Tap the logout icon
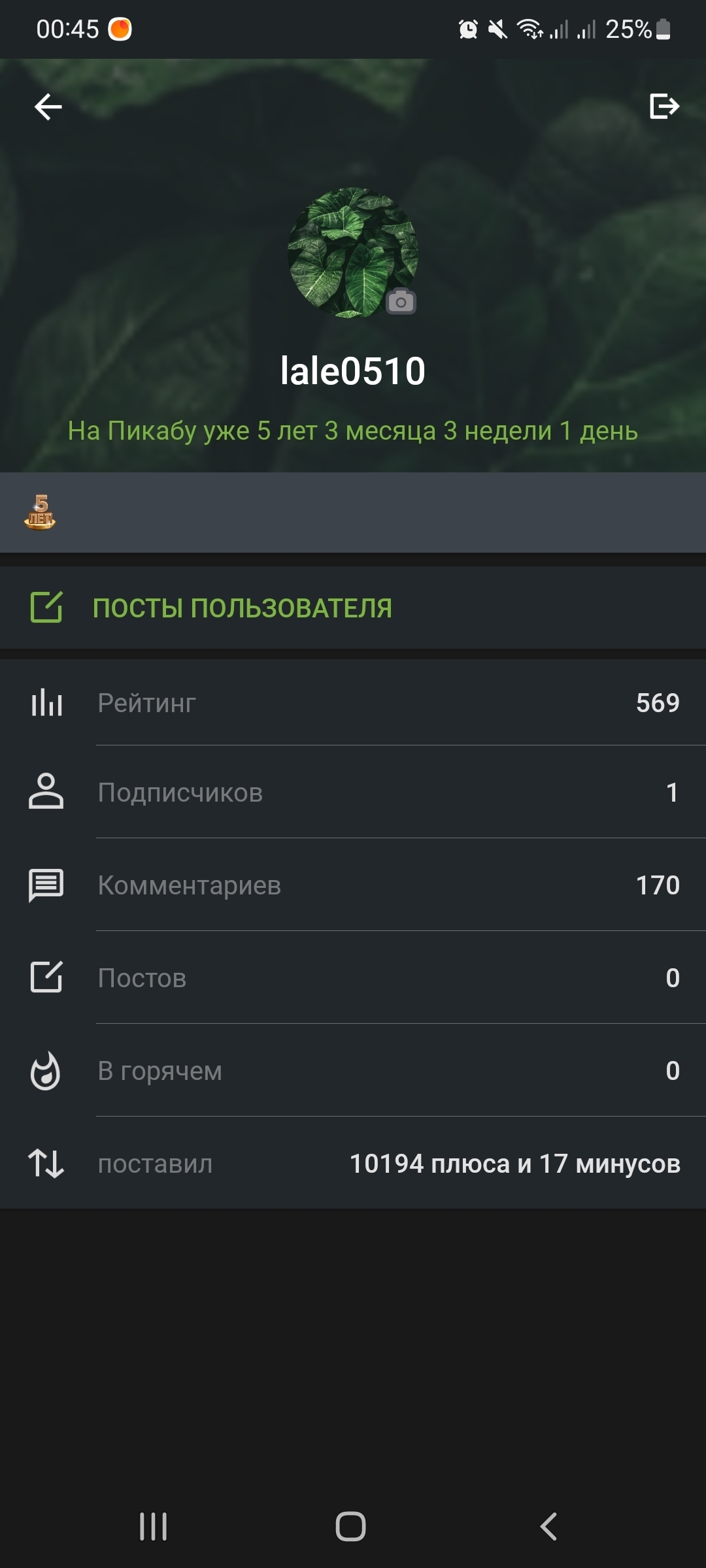Image resolution: width=706 pixels, height=1568 pixels. pyautogui.click(x=664, y=106)
